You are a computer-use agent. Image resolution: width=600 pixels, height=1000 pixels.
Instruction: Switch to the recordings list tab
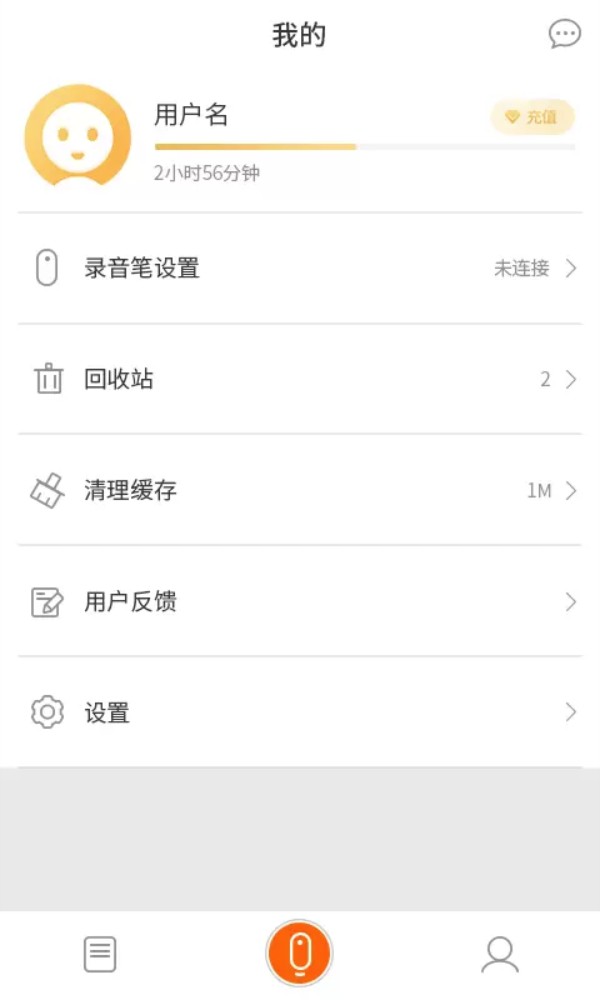pyautogui.click(x=100, y=954)
